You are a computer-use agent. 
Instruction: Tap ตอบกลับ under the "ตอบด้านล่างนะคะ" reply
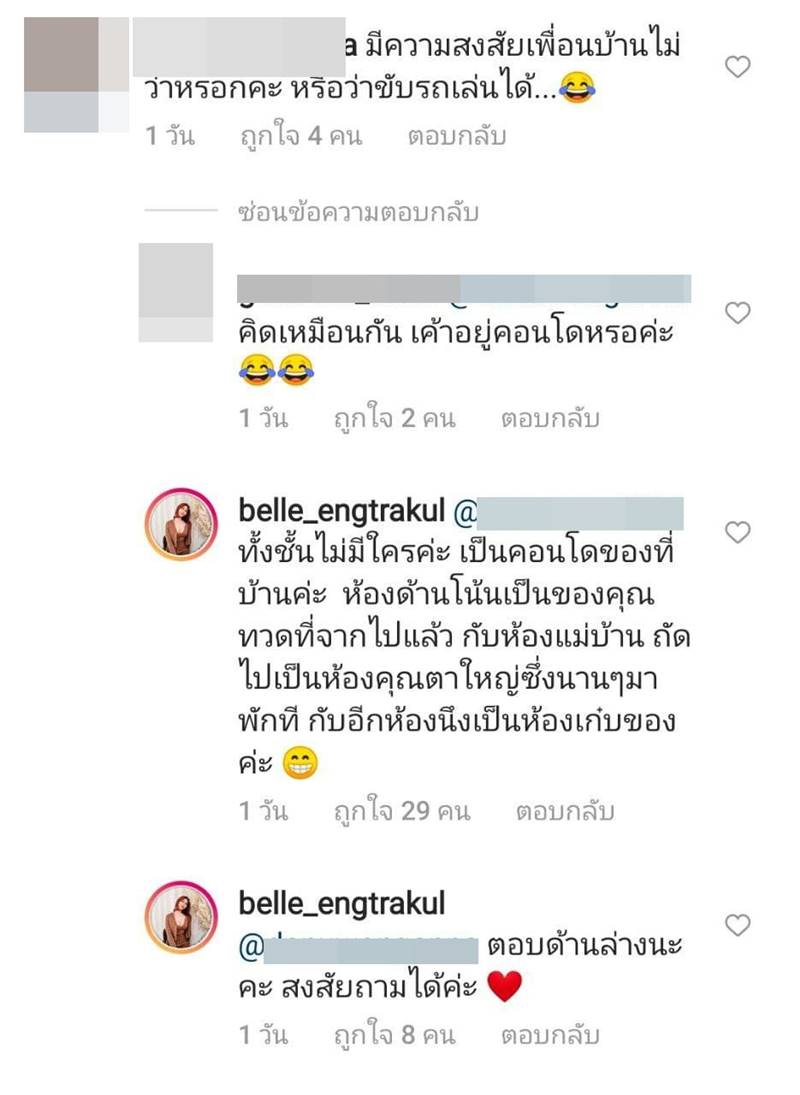(551, 1034)
